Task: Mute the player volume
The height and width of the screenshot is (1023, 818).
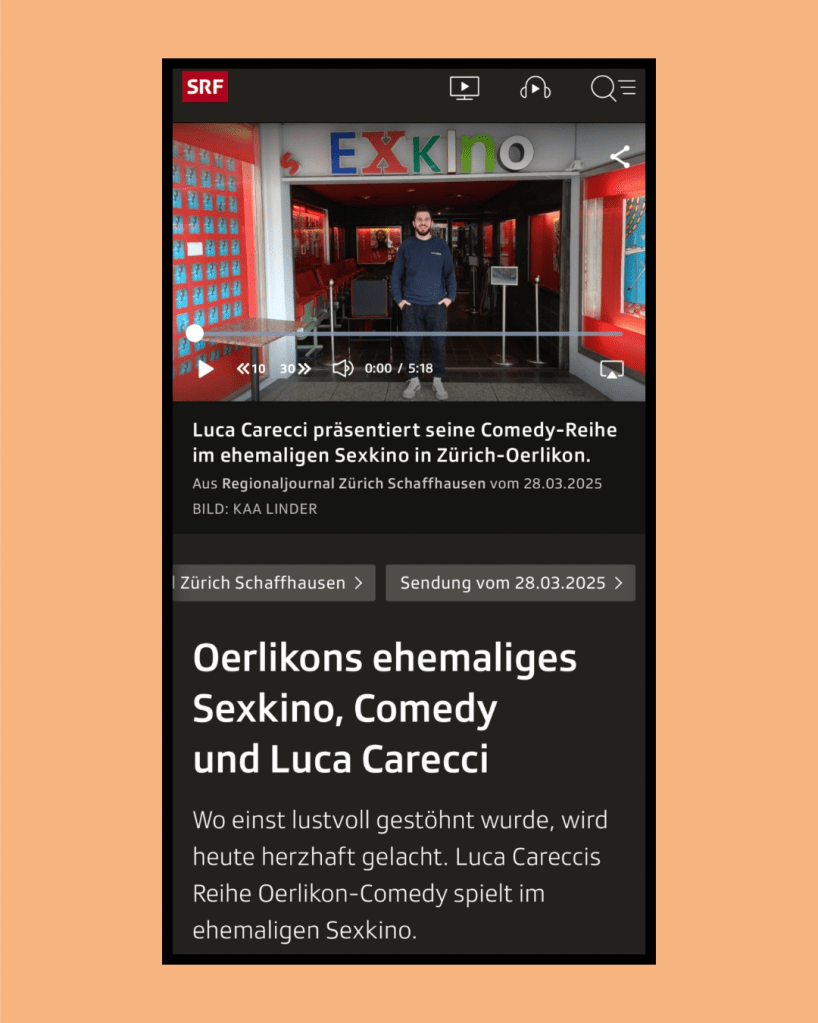Action: pos(342,369)
